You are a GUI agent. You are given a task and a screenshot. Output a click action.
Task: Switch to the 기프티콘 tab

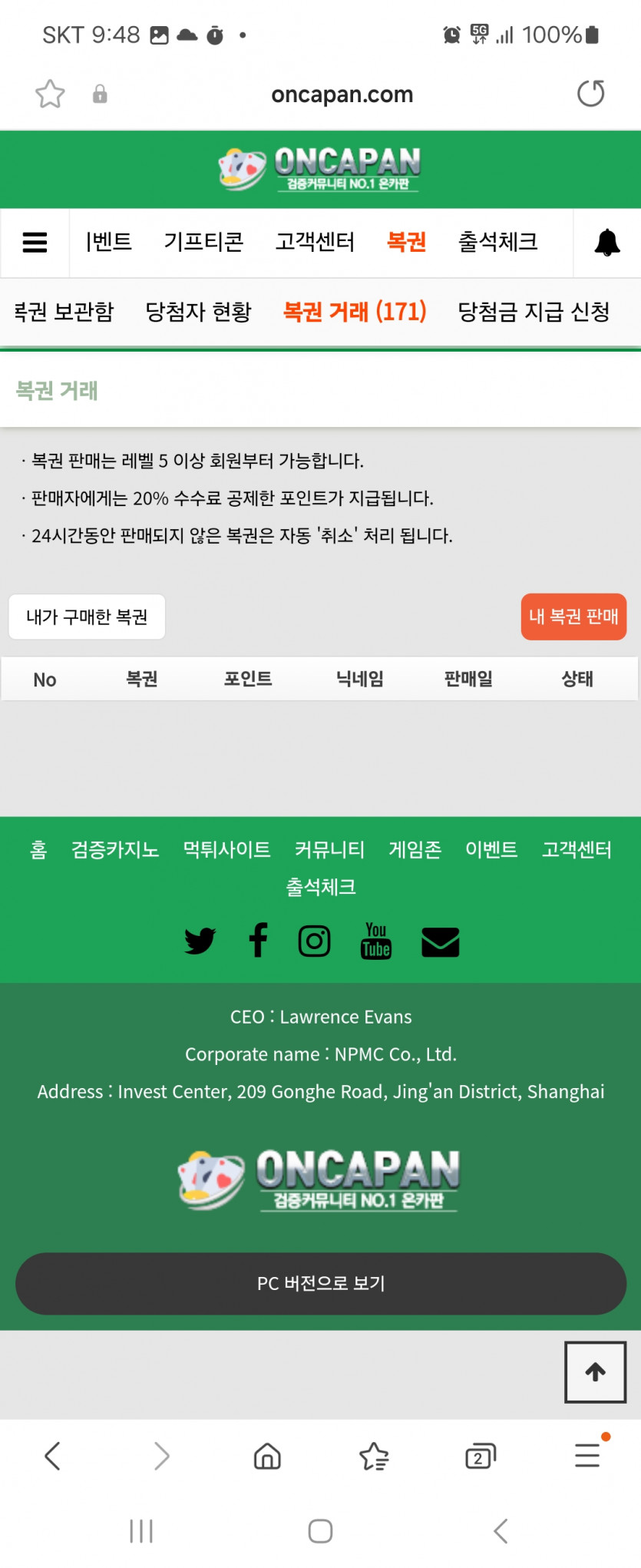pos(203,242)
